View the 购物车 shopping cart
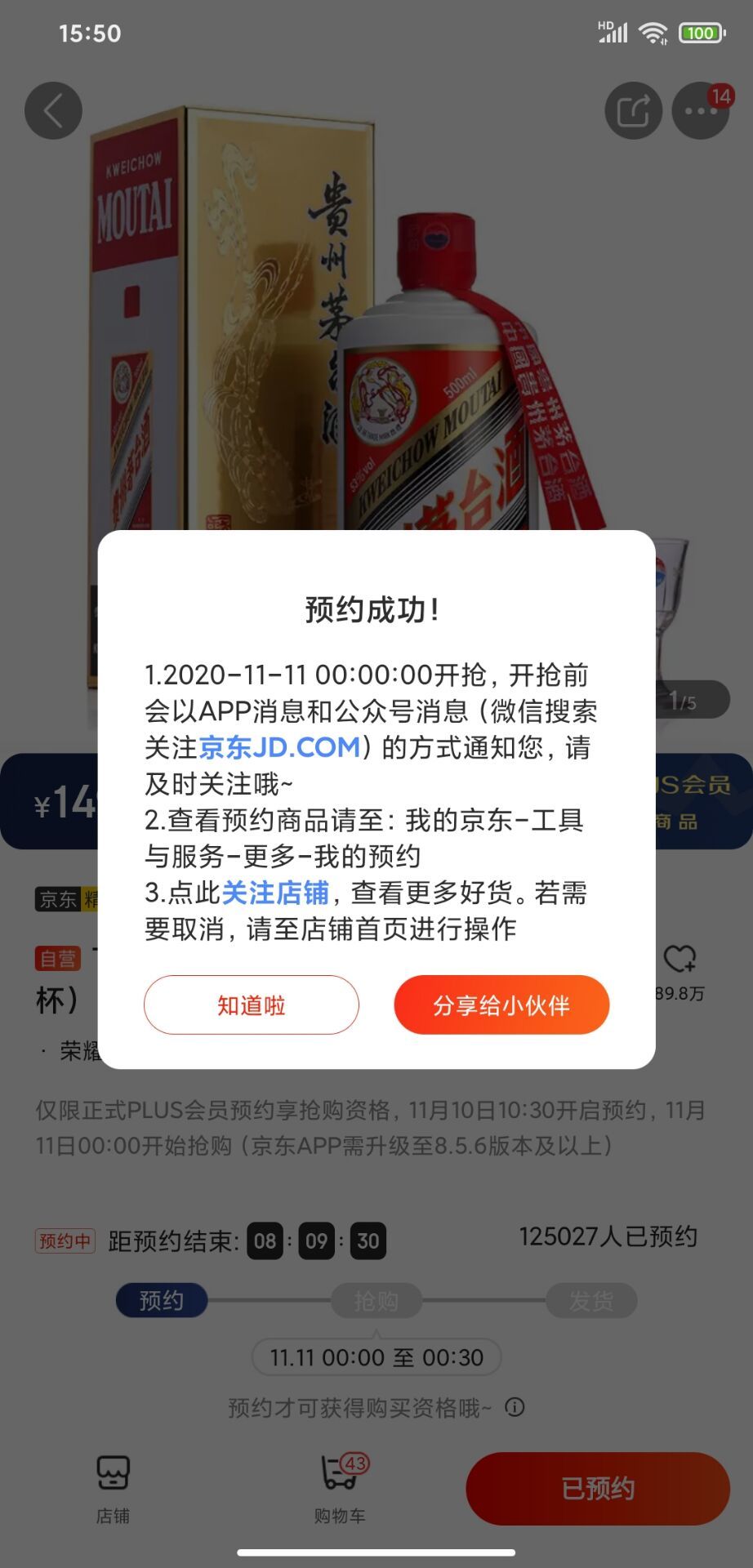This screenshot has width=753, height=1568. [x=340, y=1488]
